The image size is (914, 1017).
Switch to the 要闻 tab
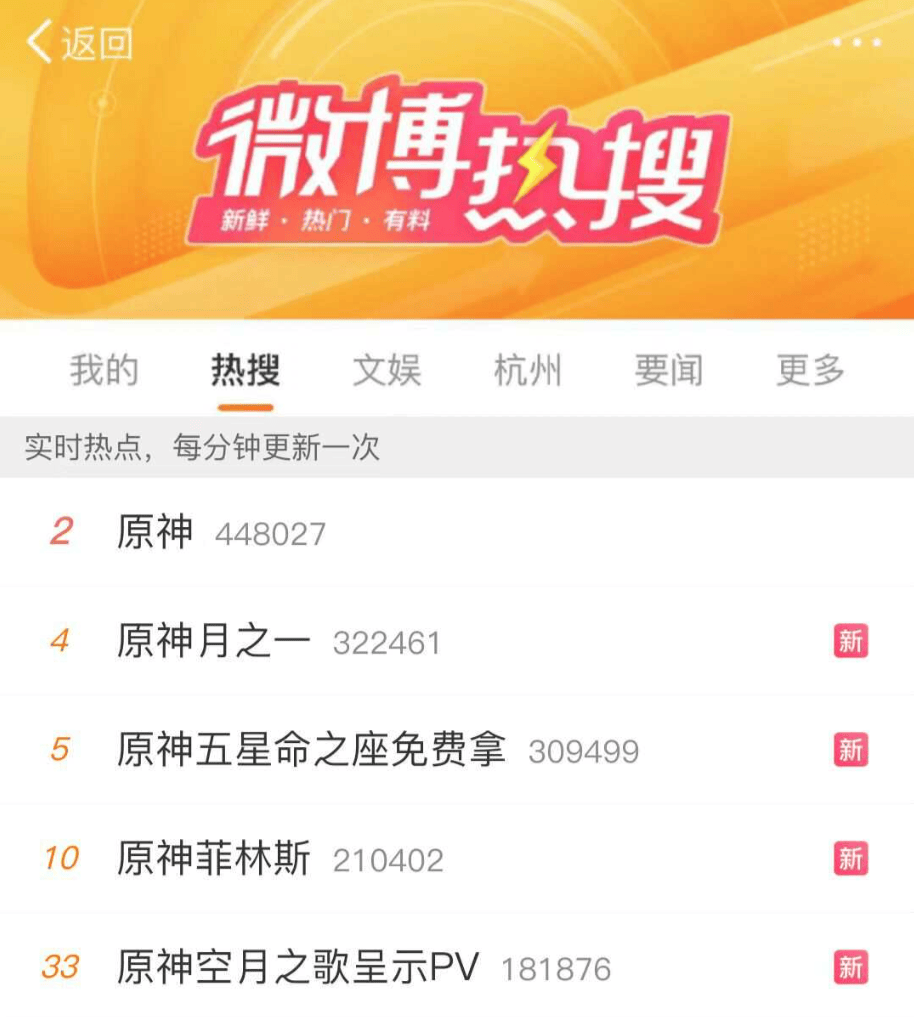click(x=669, y=371)
